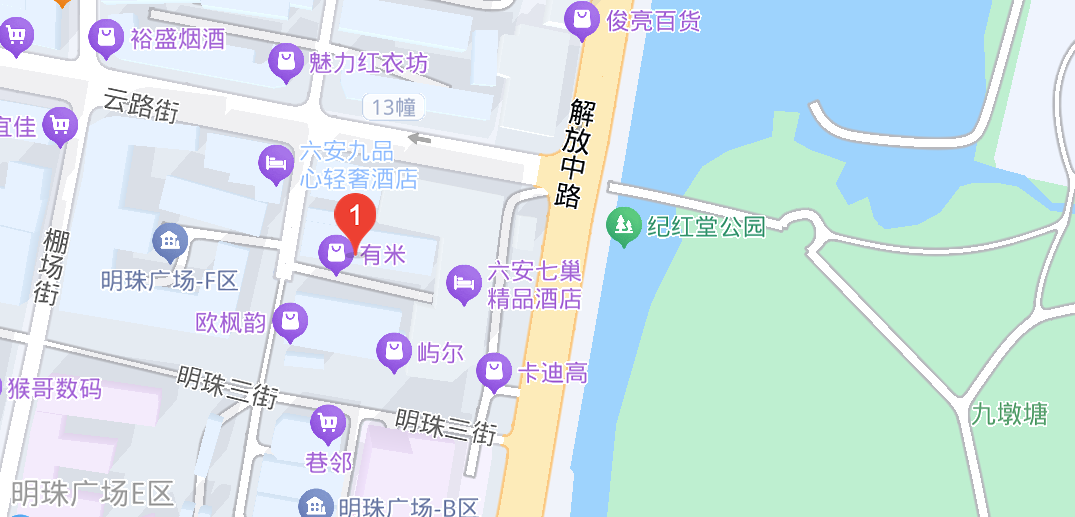This screenshot has width=1075, height=517.
Task: Select the 裕盛烟酒 shop marker
Action: point(105,39)
